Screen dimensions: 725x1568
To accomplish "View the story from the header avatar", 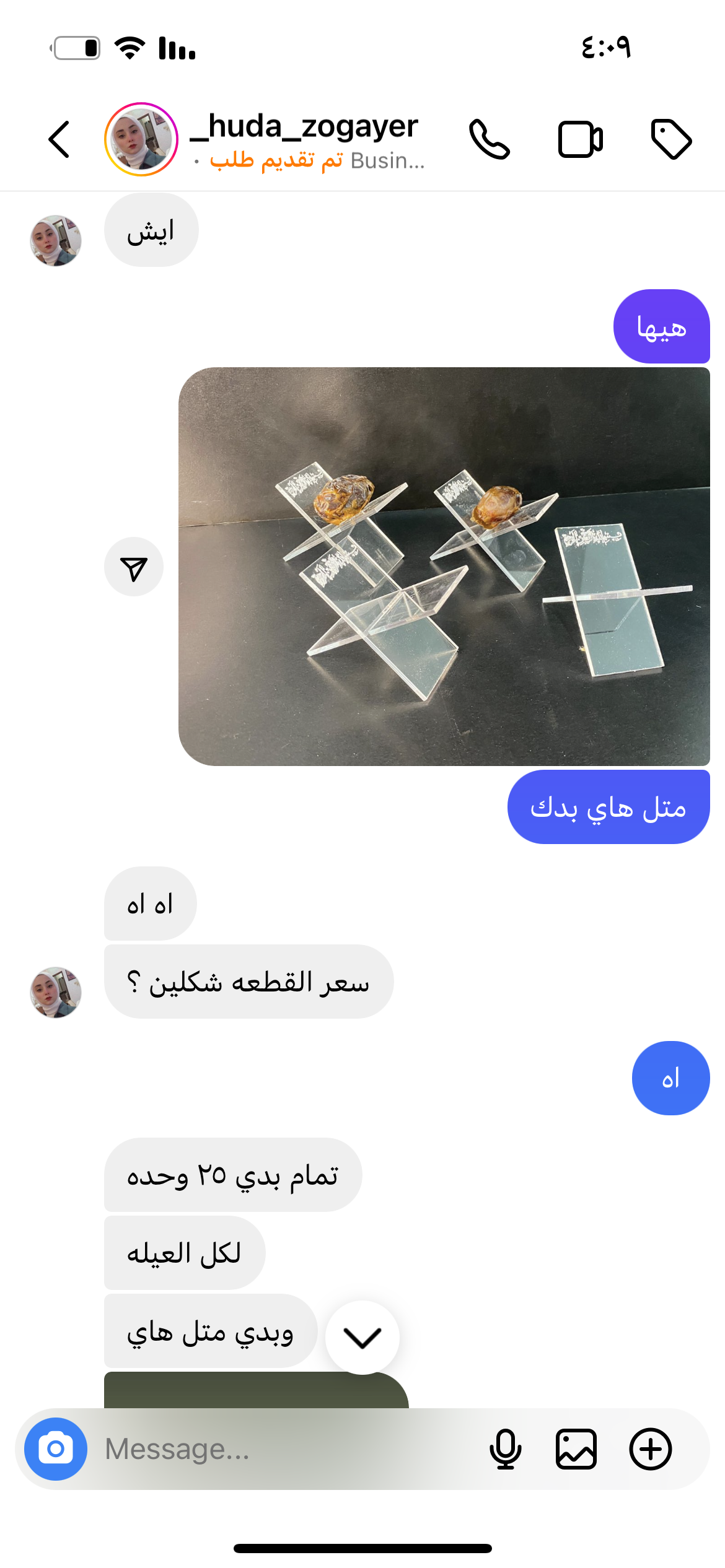I will click(x=141, y=139).
